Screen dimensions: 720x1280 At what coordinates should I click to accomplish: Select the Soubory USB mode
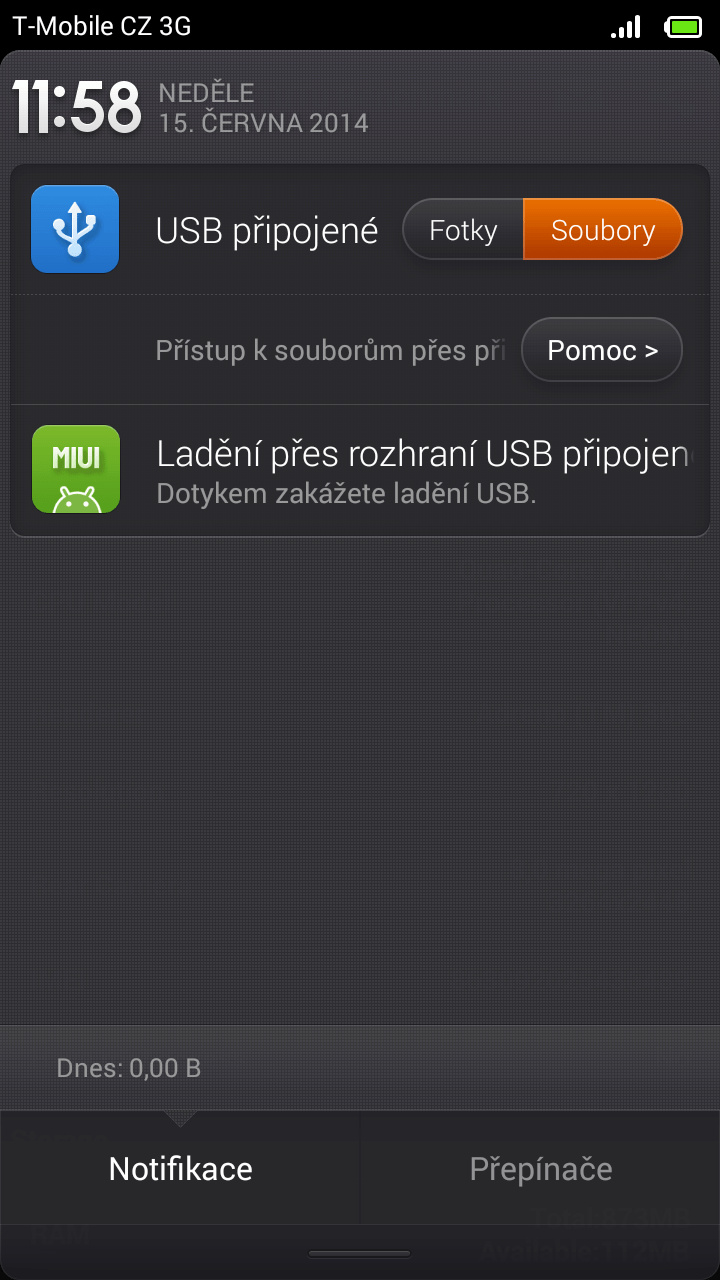pos(603,230)
